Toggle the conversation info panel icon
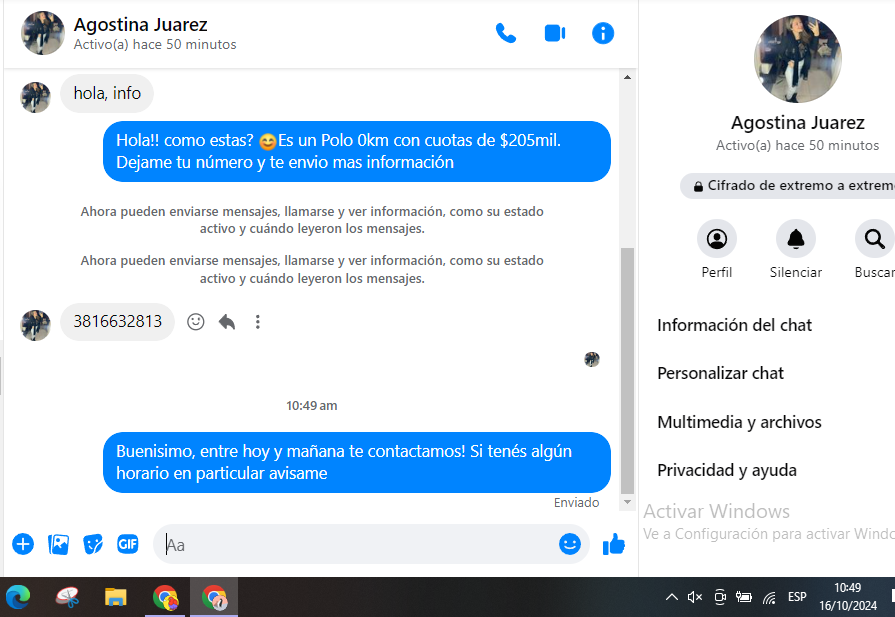The height and width of the screenshot is (617, 895). (603, 33)
